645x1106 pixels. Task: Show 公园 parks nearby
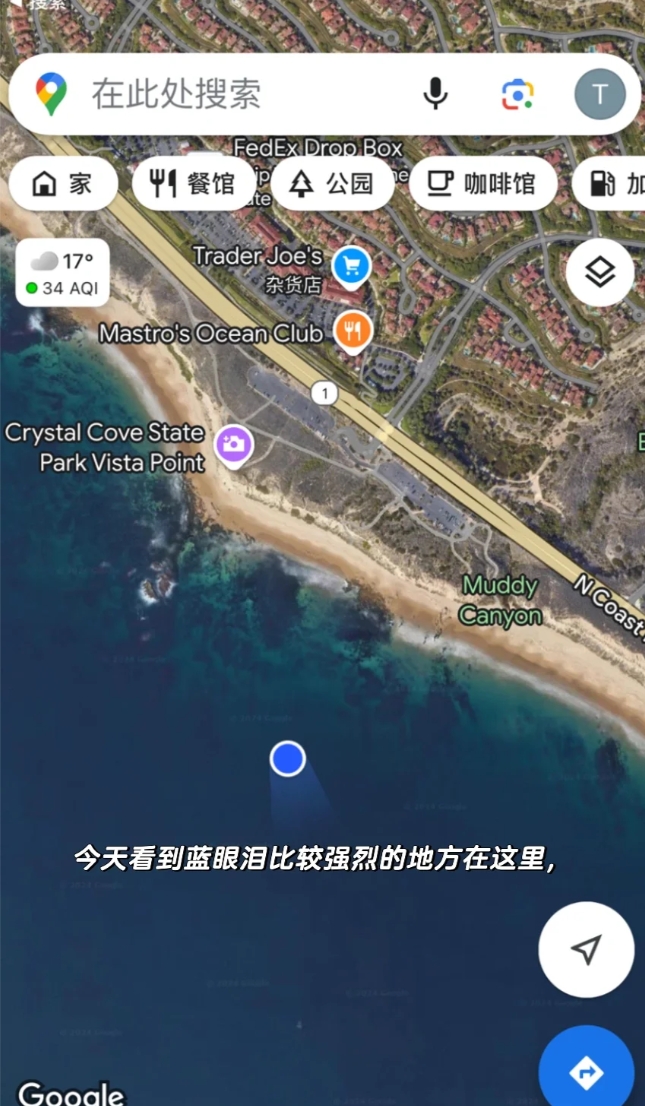tap(331, 184)
